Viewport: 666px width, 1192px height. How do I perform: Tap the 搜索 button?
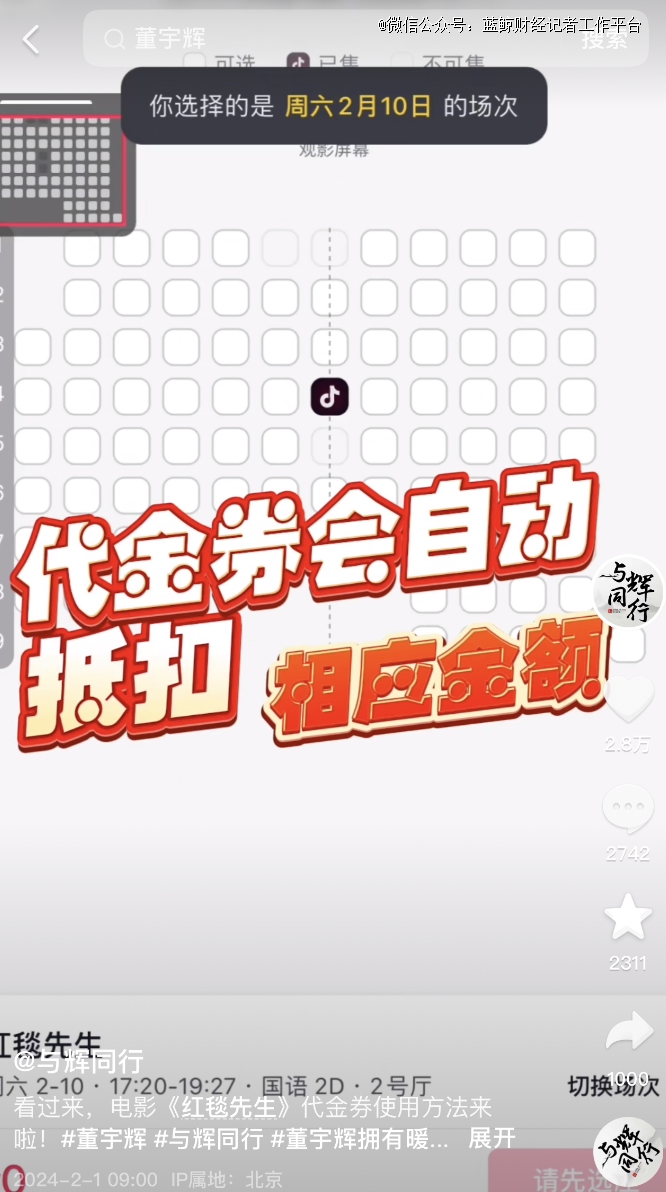(x=605, y=40)
